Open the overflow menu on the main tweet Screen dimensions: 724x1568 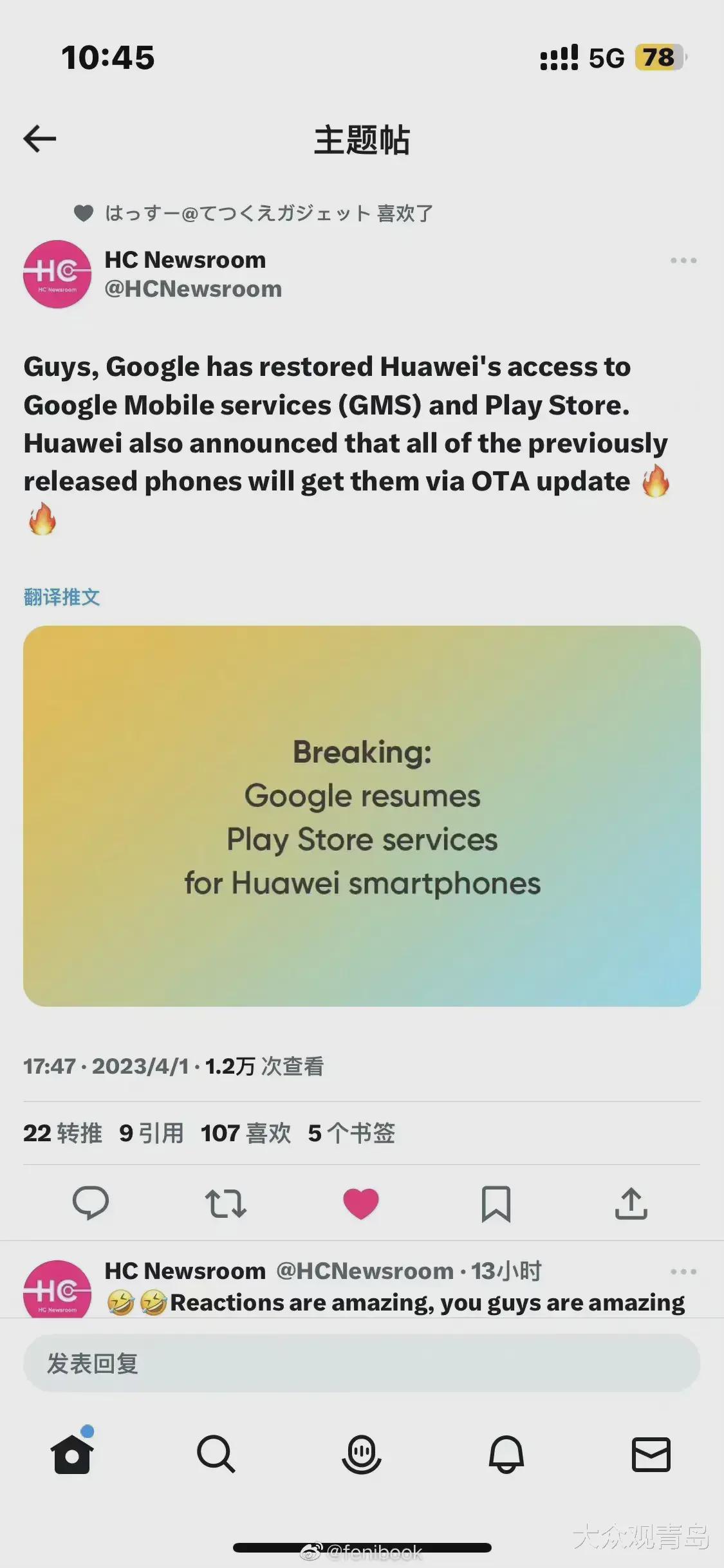tap(683, 261)
